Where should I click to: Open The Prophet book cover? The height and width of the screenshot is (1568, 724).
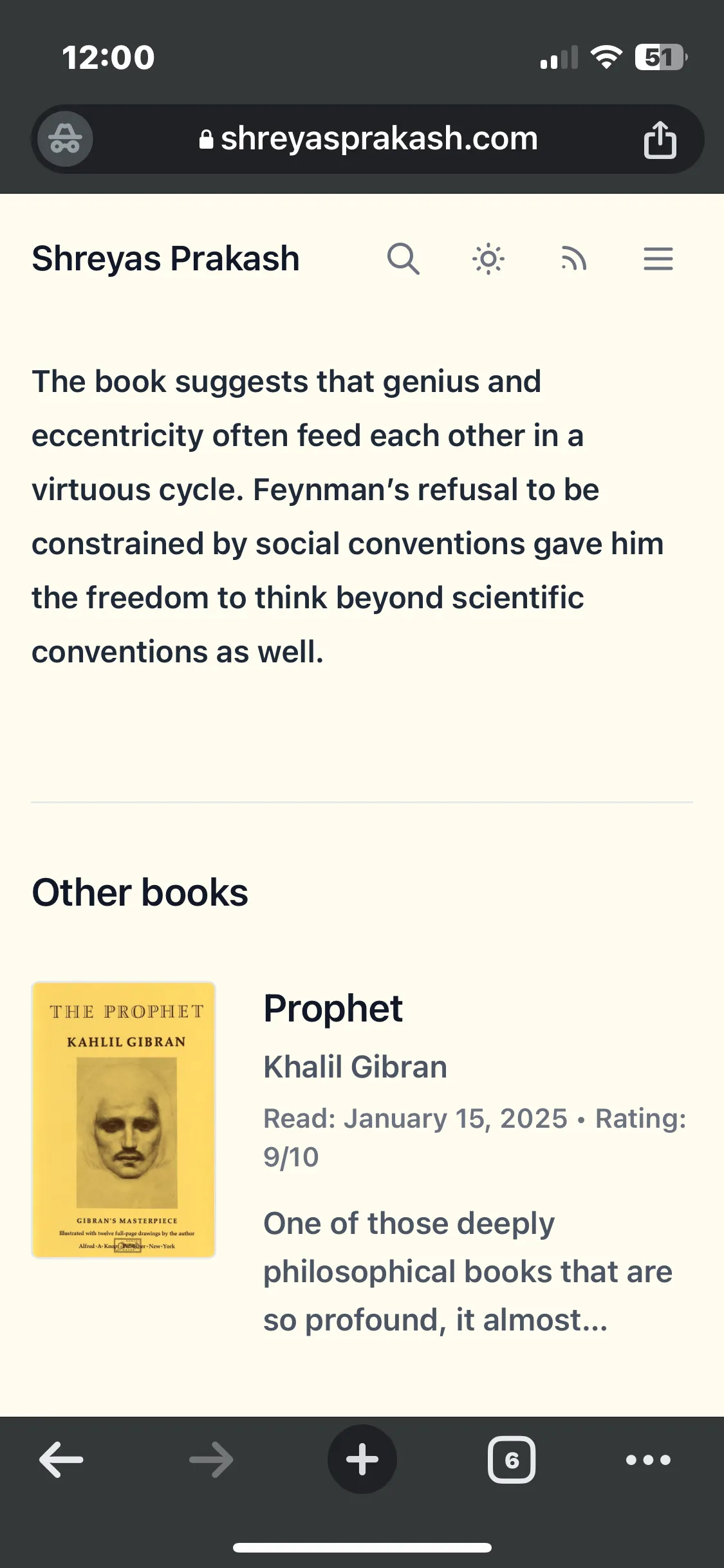(124, 1120)
